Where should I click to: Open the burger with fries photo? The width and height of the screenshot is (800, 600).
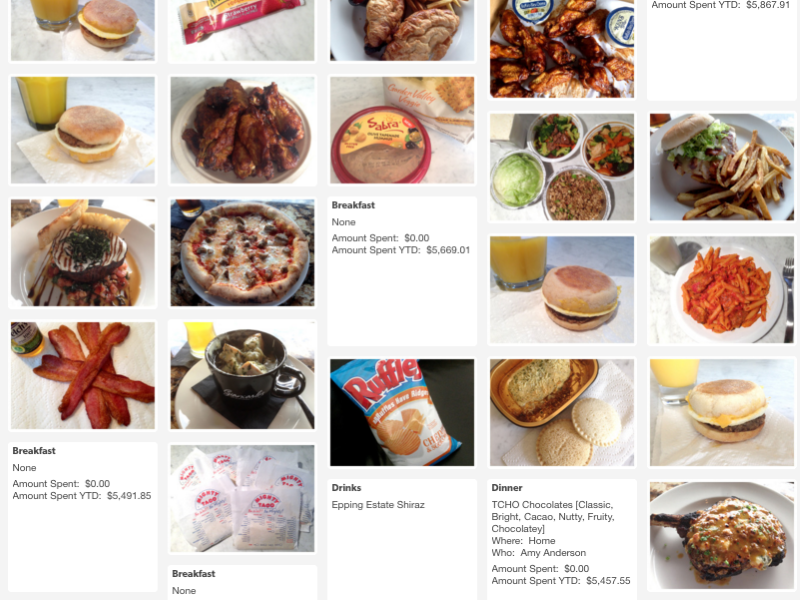pyautogui.click(x=722, y=166)
